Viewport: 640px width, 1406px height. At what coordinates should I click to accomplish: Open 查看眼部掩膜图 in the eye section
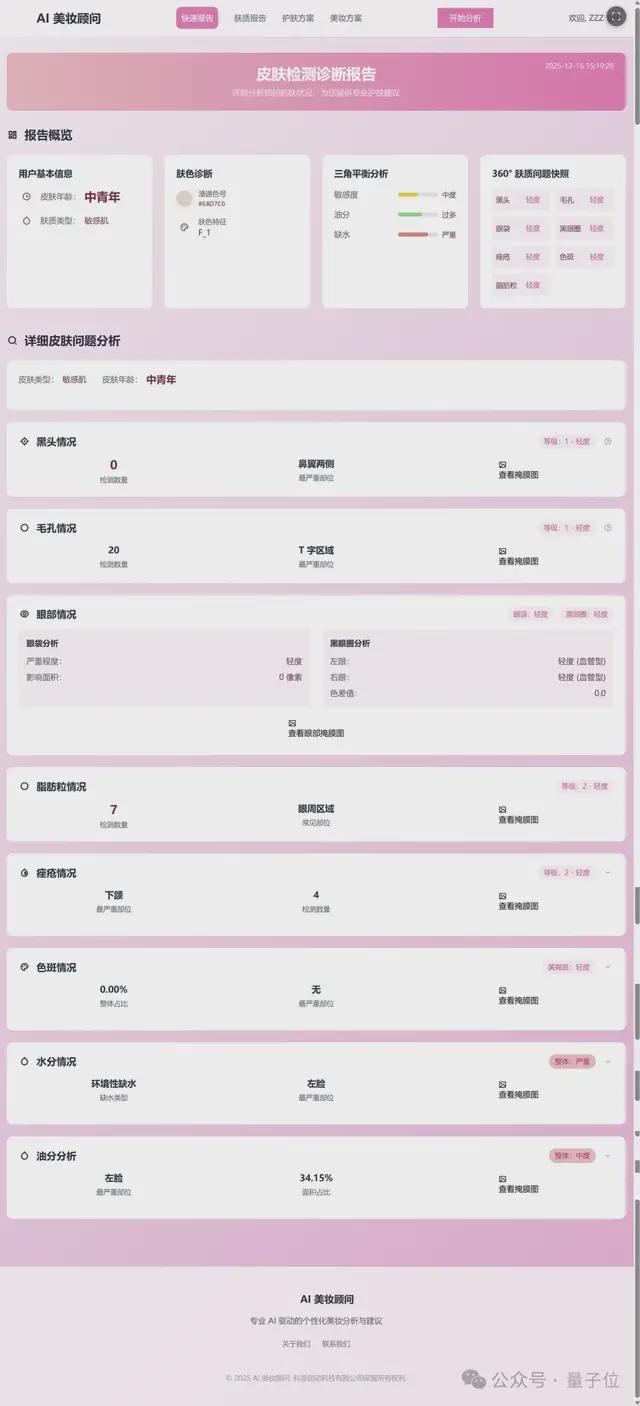316,733
